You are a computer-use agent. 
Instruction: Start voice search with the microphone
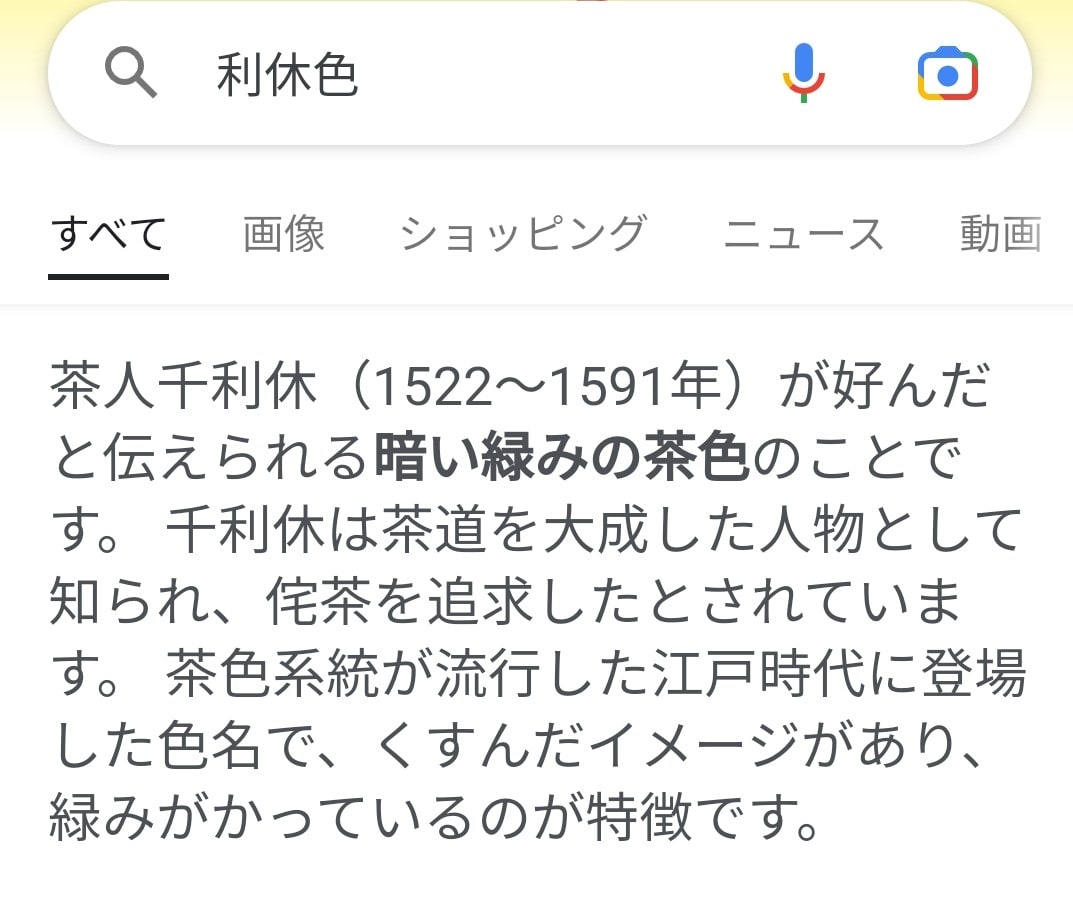pos(803,75)
